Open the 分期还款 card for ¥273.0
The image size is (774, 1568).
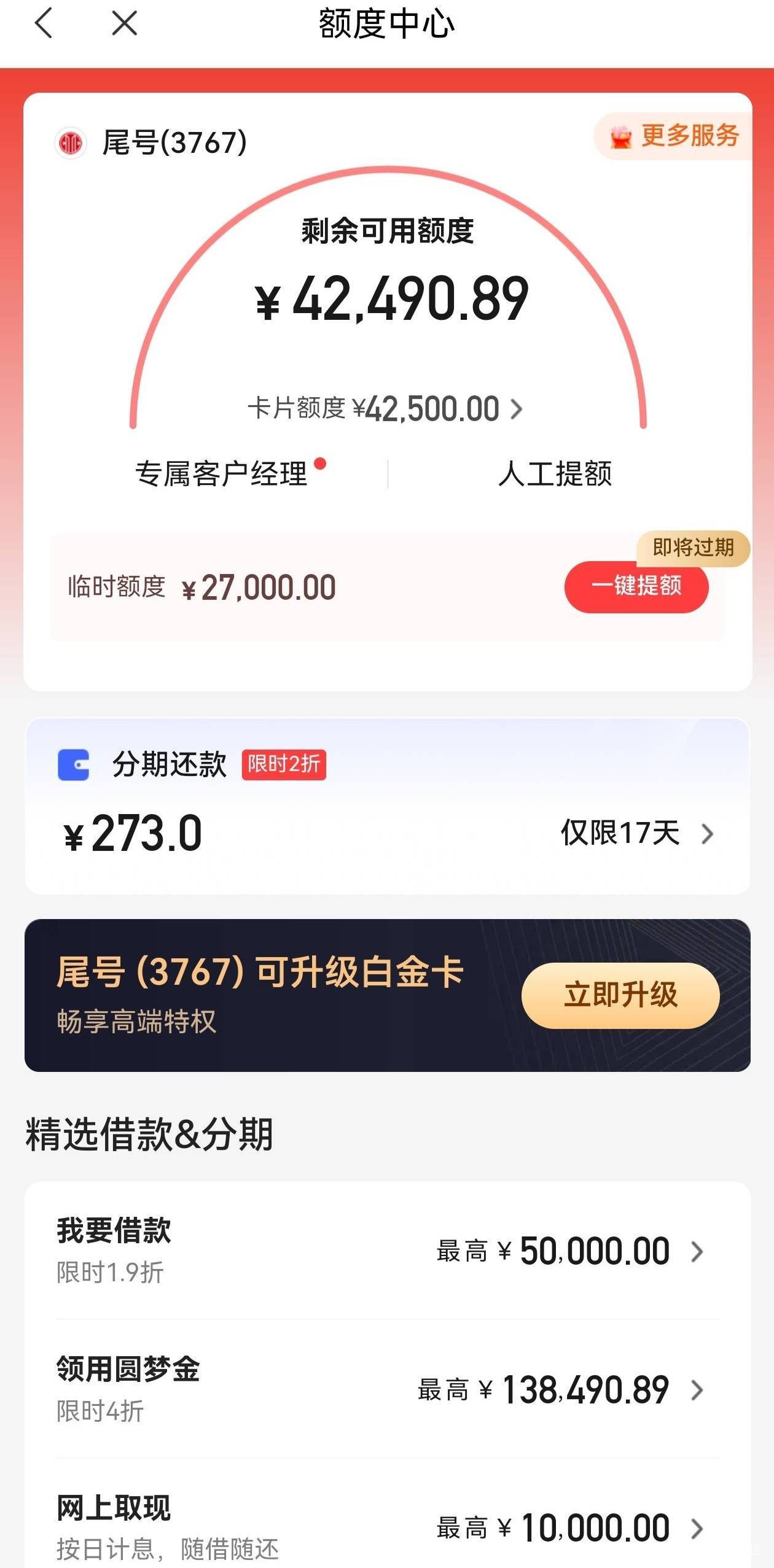(388, 805)
